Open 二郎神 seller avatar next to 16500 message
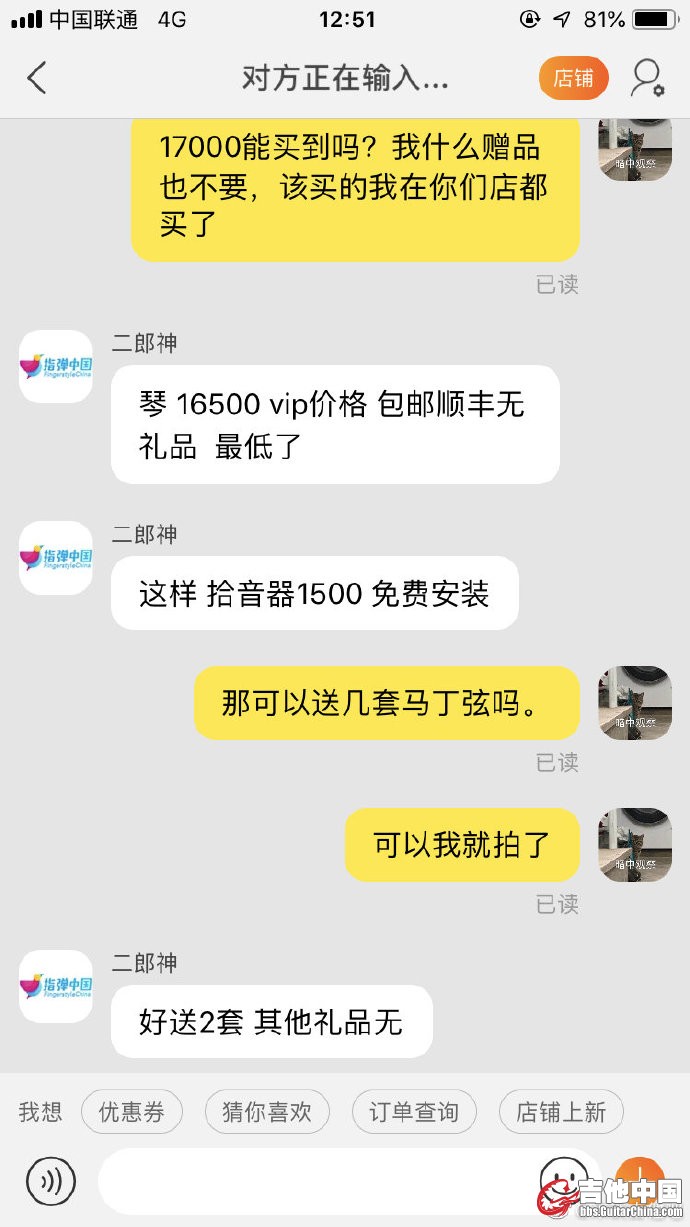Image resolution: width=690 pixels, height=1227 pixels. pos(56,367)
